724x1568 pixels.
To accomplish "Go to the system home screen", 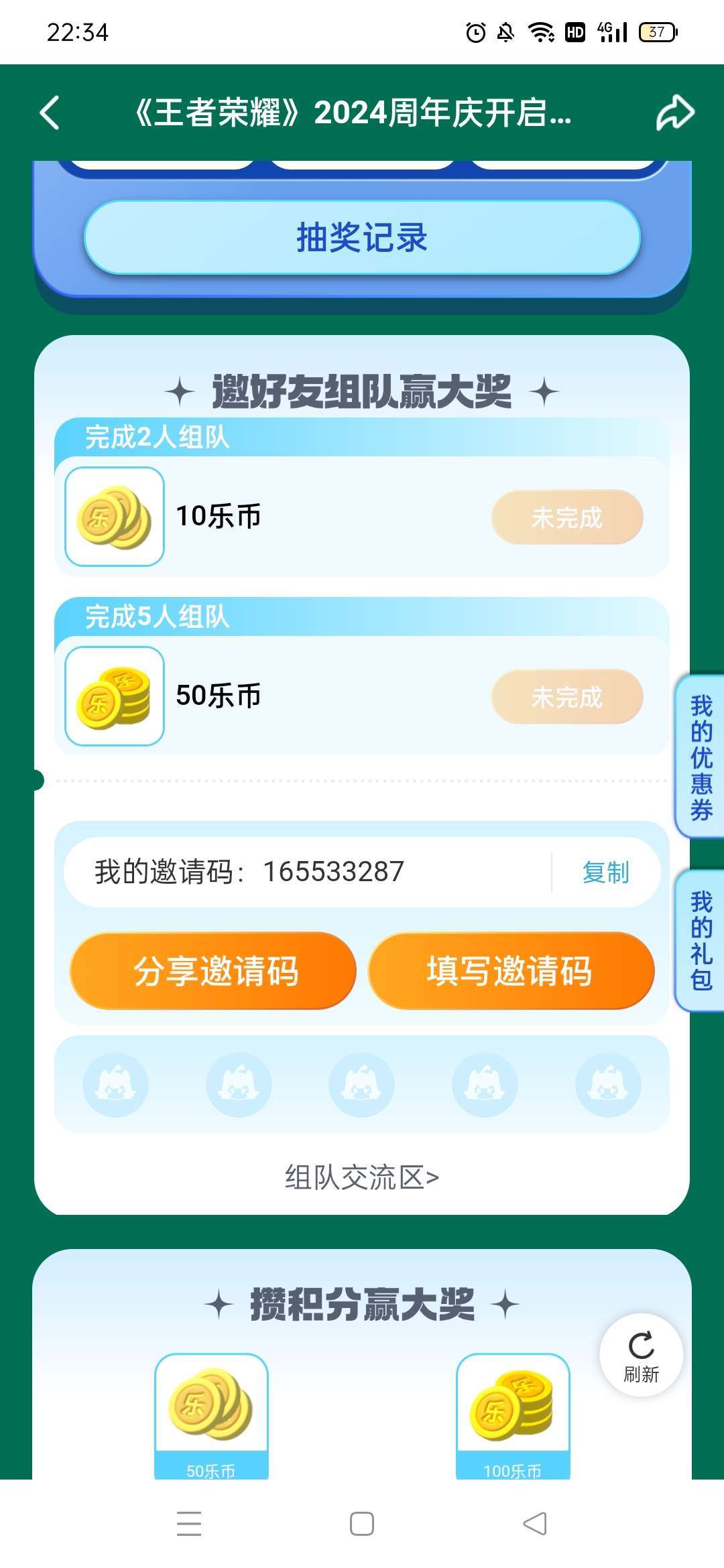I will pyautogui.click(x=362, y=1524).
